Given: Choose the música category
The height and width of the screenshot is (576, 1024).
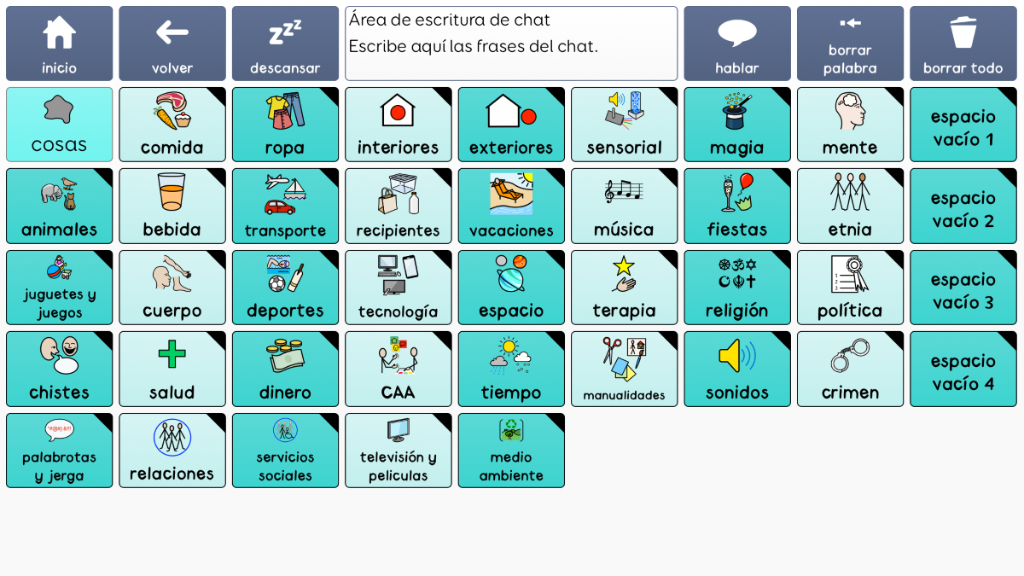Looking at the screenshot, I should 624,206.
